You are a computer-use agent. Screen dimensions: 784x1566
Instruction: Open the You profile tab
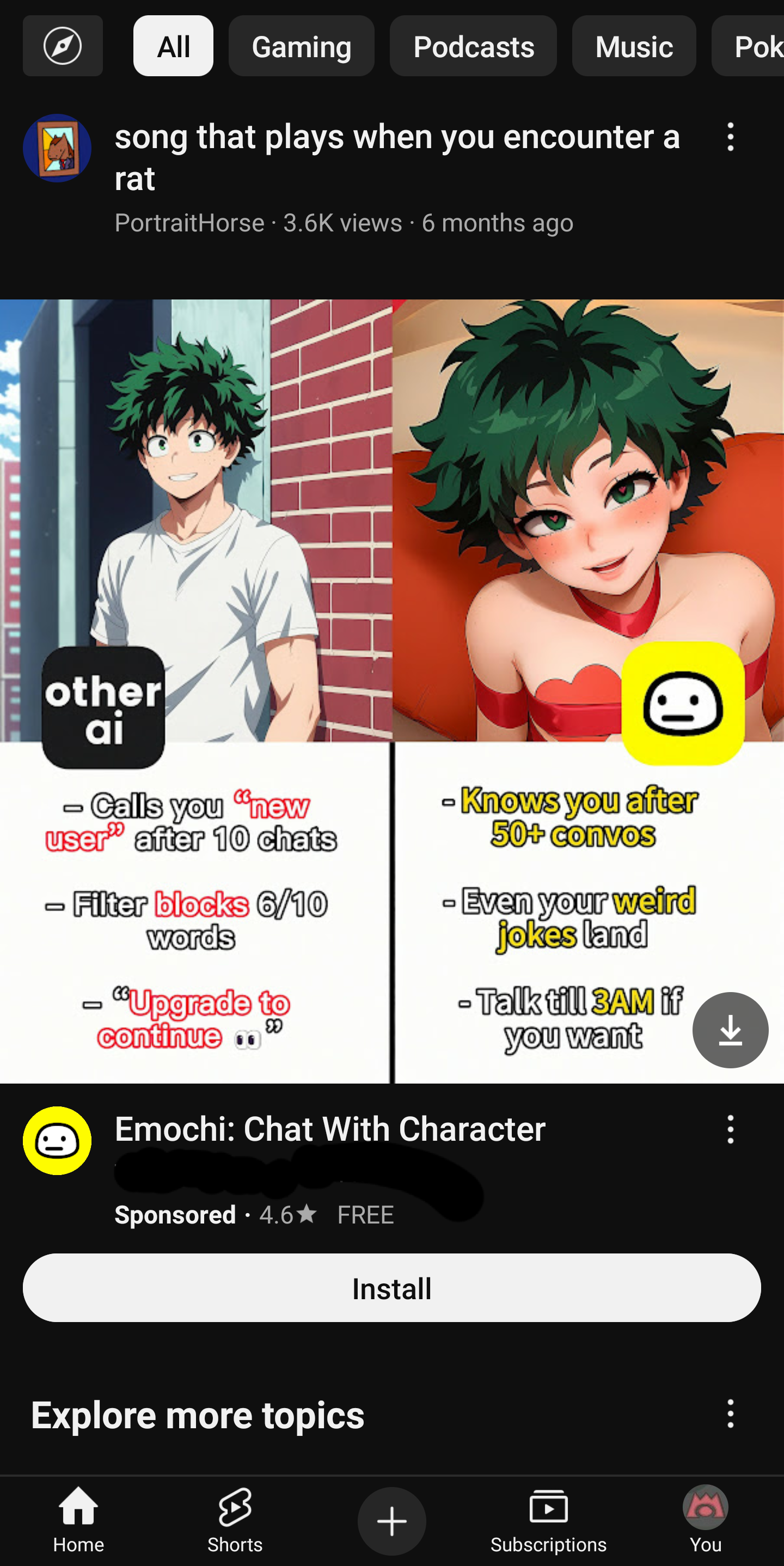click(x=706, y=1520)
